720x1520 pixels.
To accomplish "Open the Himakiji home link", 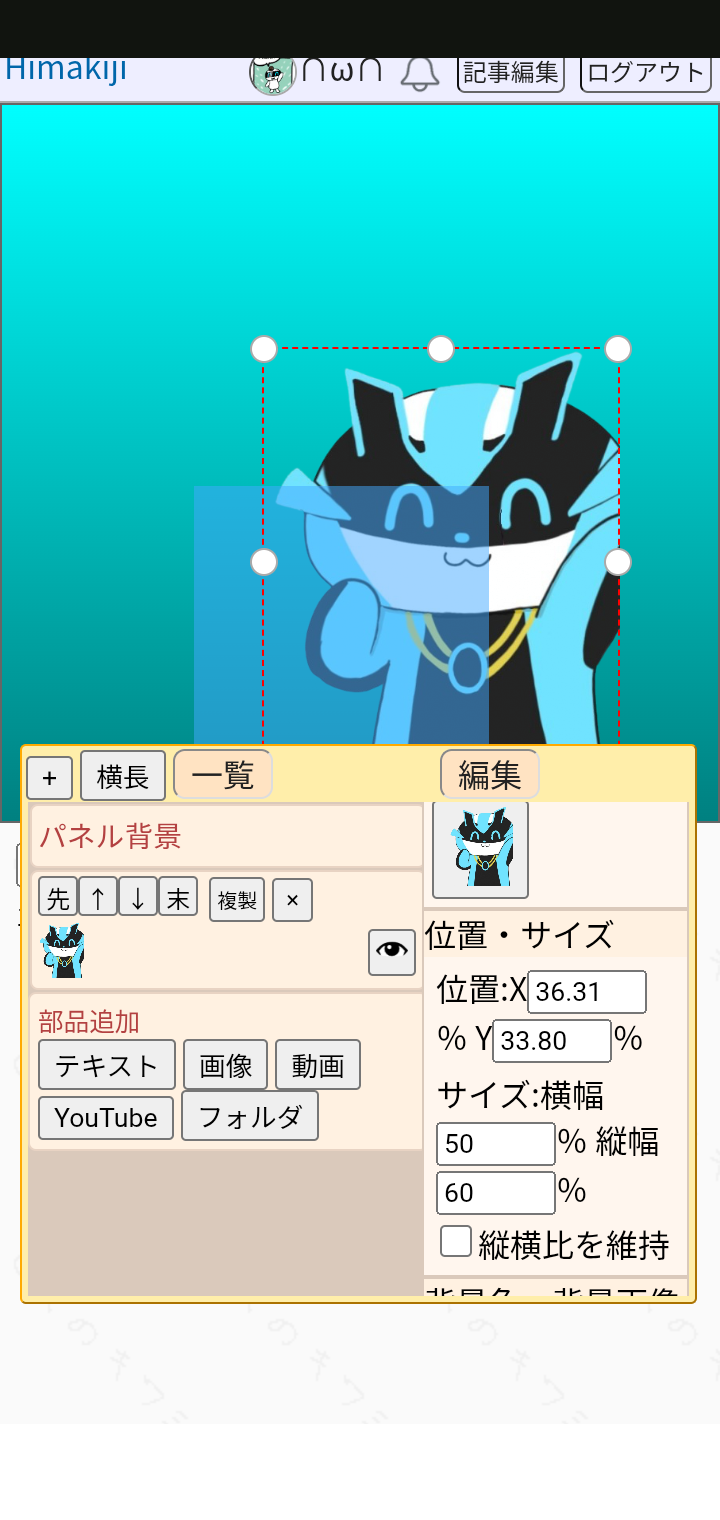I will (x=66, y=70).
